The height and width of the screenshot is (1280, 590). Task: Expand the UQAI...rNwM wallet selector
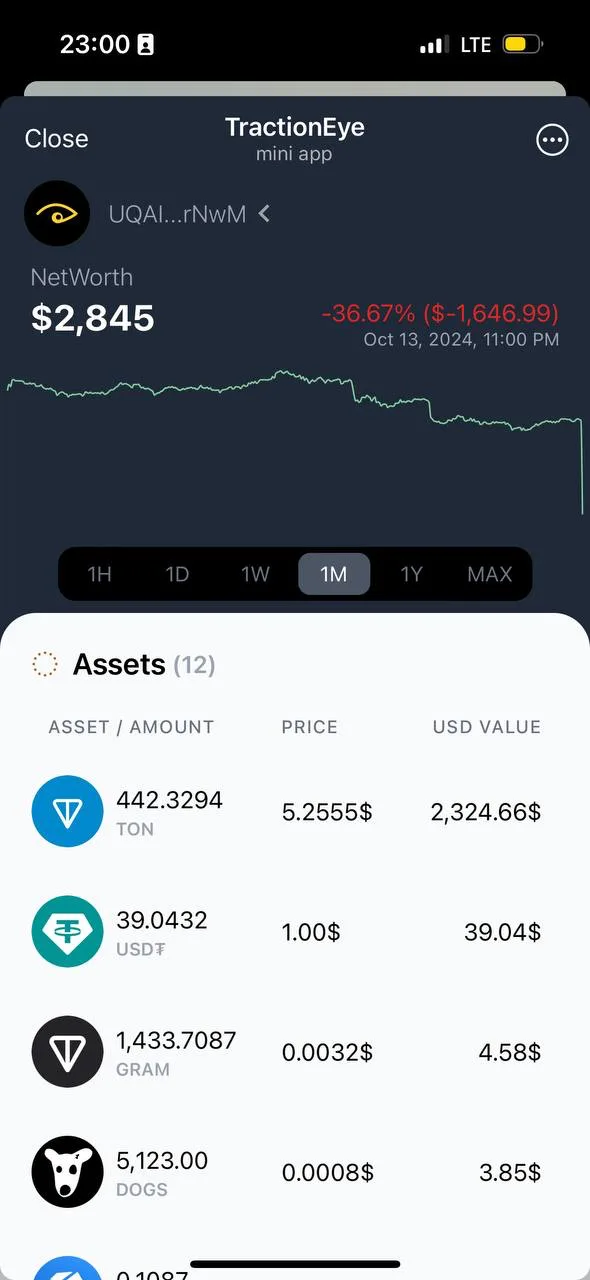[x=189, y=214]
